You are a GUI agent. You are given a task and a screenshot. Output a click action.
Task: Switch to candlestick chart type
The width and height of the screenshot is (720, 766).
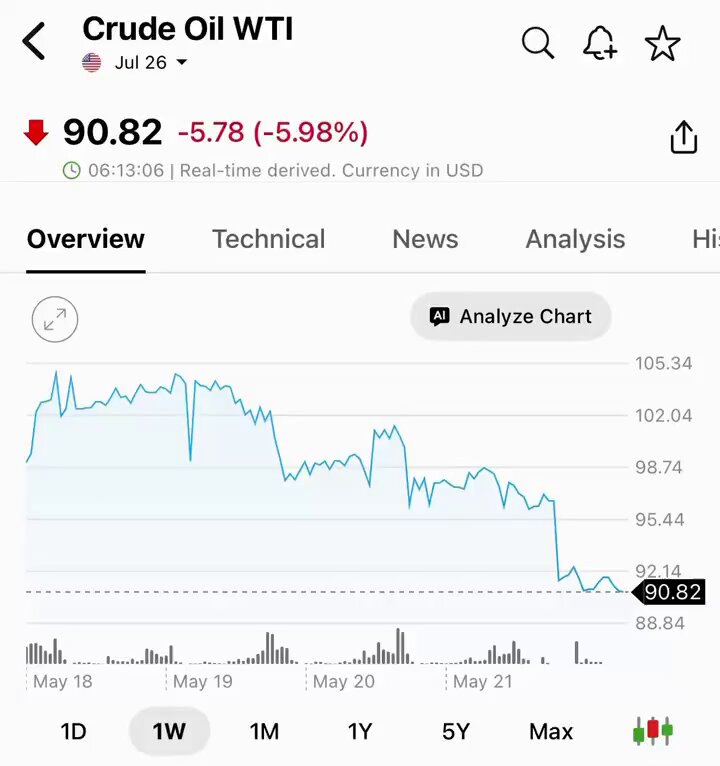(653, 731)
